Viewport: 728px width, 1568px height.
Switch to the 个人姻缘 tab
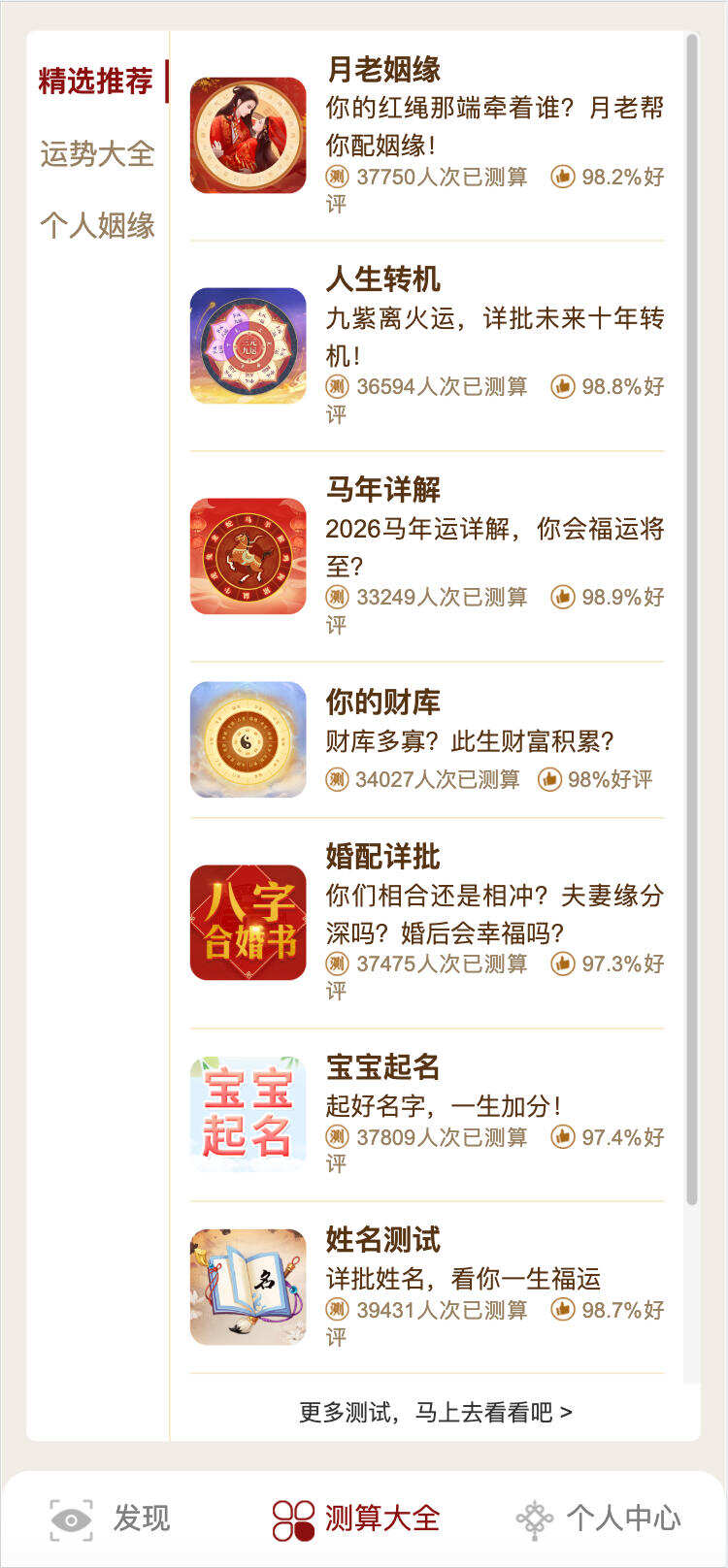(97, 223)
